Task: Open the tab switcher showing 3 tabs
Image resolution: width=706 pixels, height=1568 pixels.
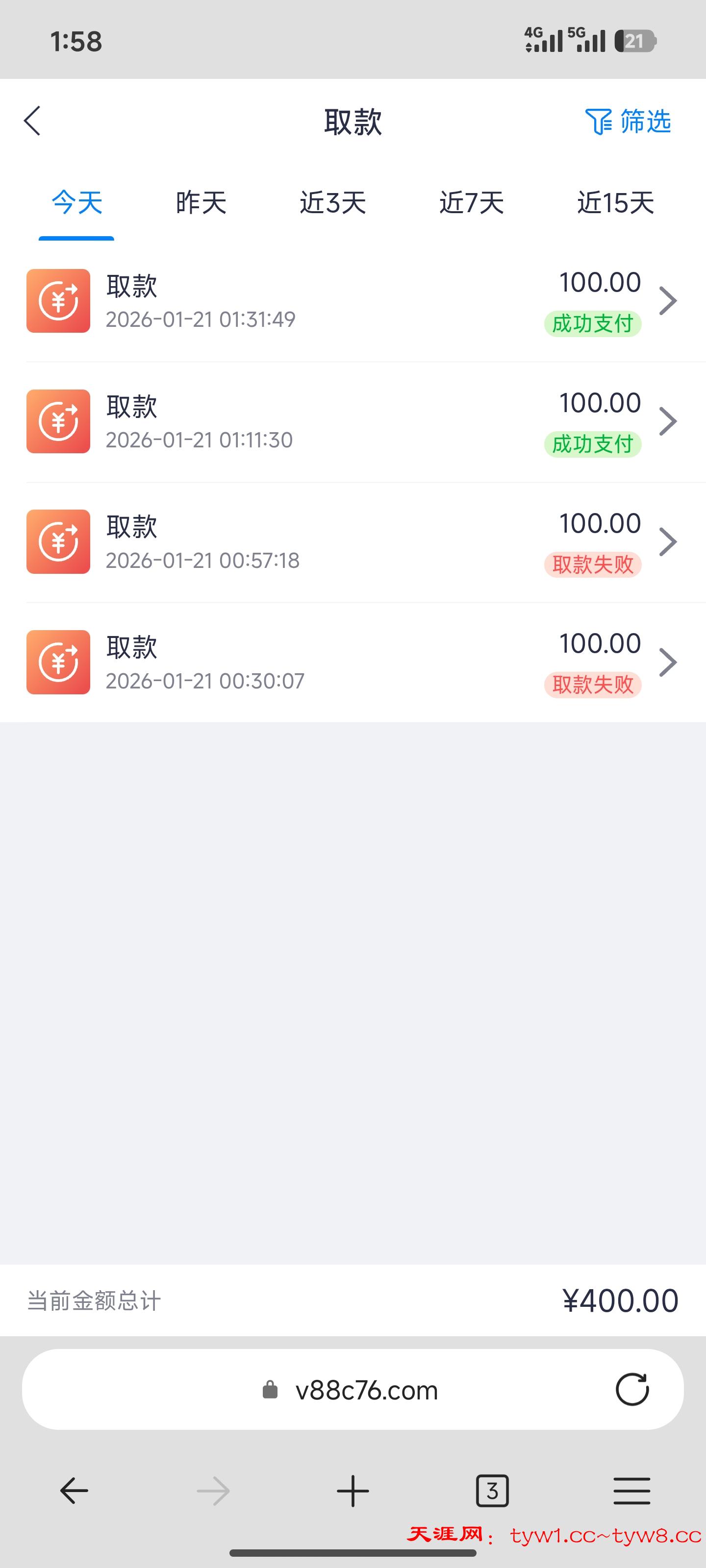Action: [x=492, y=1491]
